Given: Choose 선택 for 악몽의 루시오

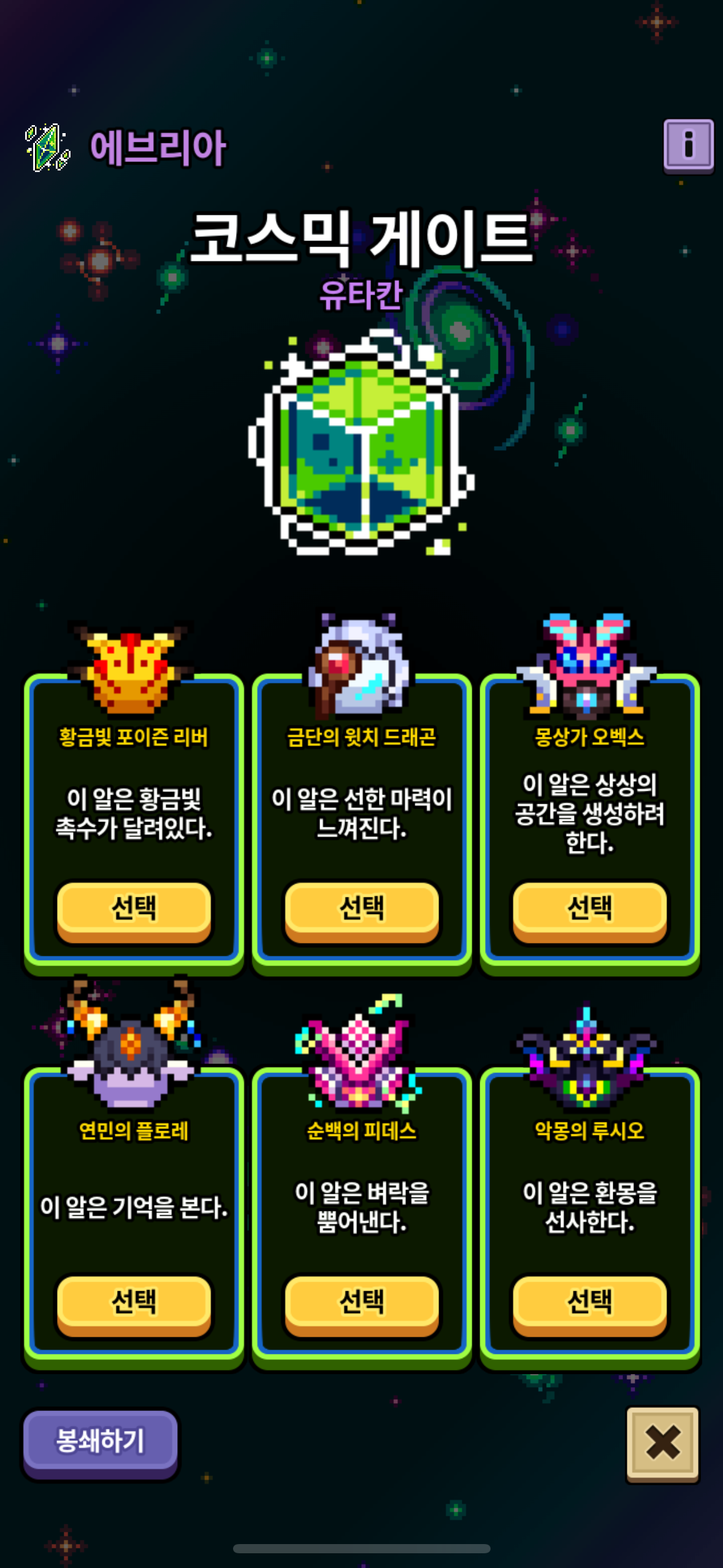Looking at the screenshot, I should coord(589,1304).
